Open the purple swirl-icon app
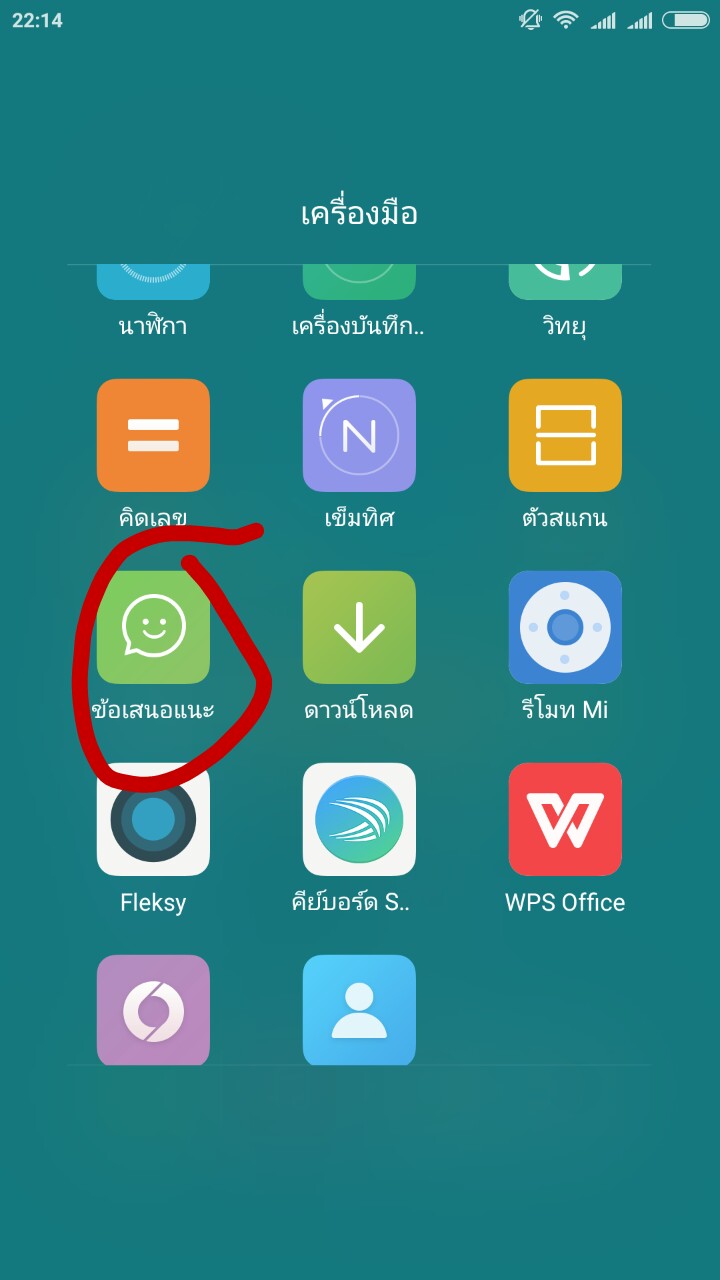The height and width of the screenshot is (1280, 720). [153, 1008]
